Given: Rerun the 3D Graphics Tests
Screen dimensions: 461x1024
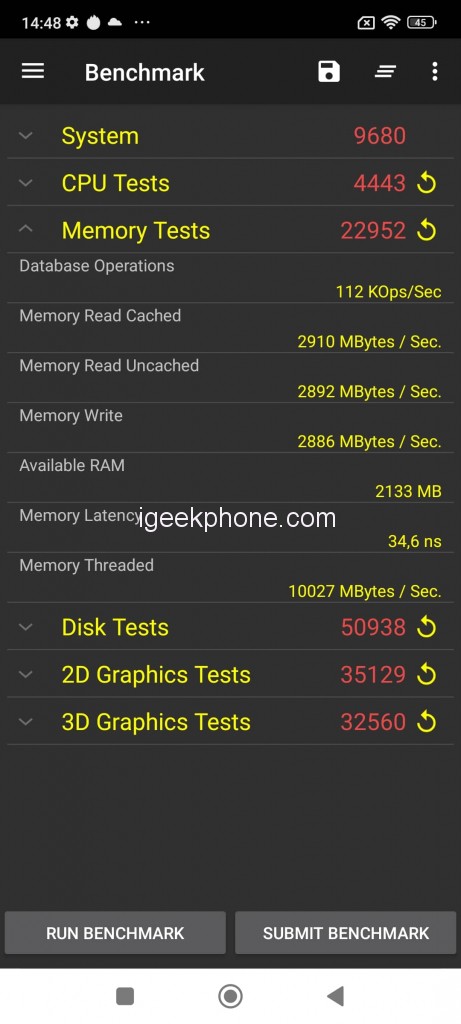Looking at the screenshot, I should pos(426,722).
